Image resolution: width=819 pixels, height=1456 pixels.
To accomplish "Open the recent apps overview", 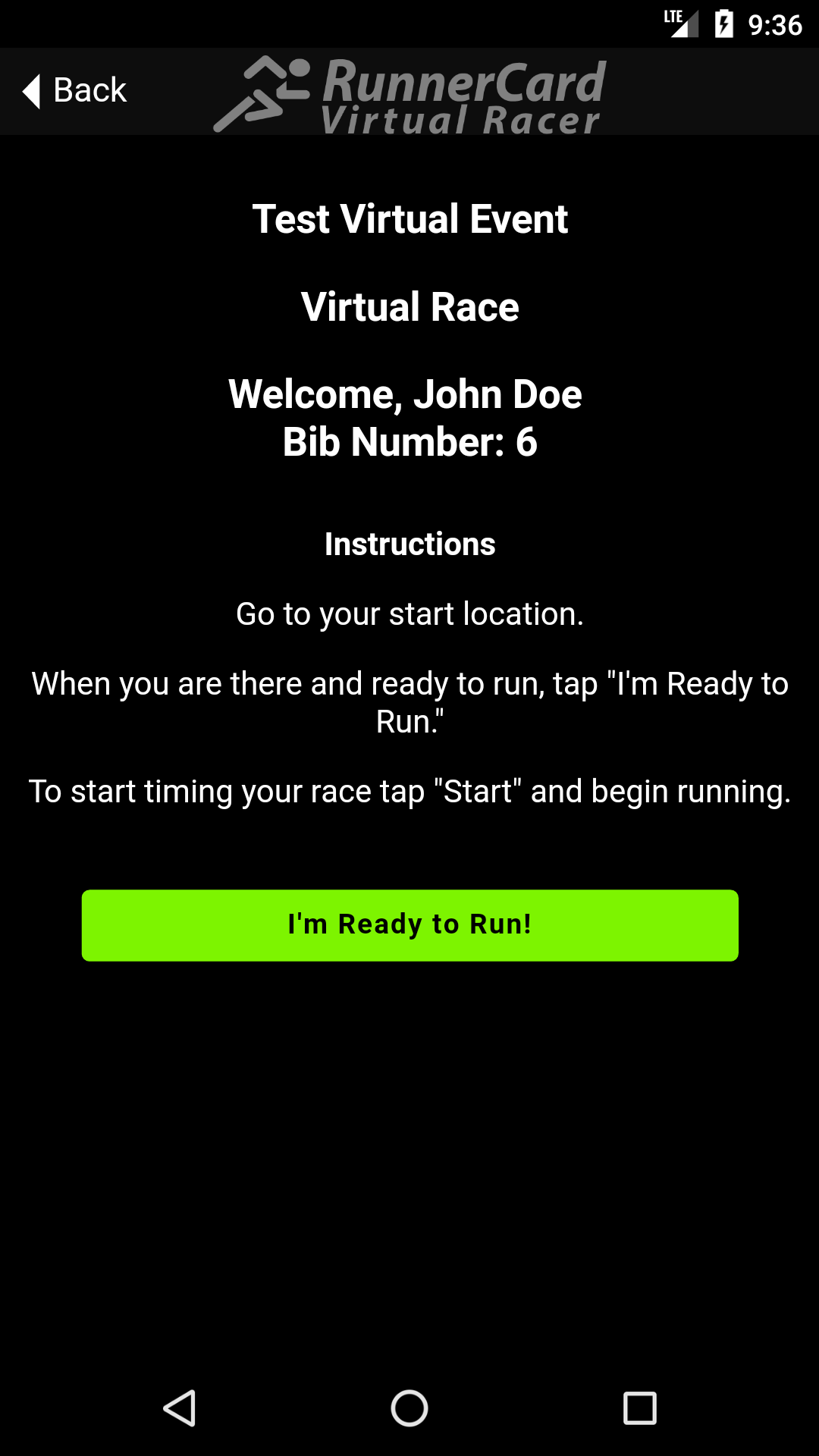I will click(x=639, y=1408).
